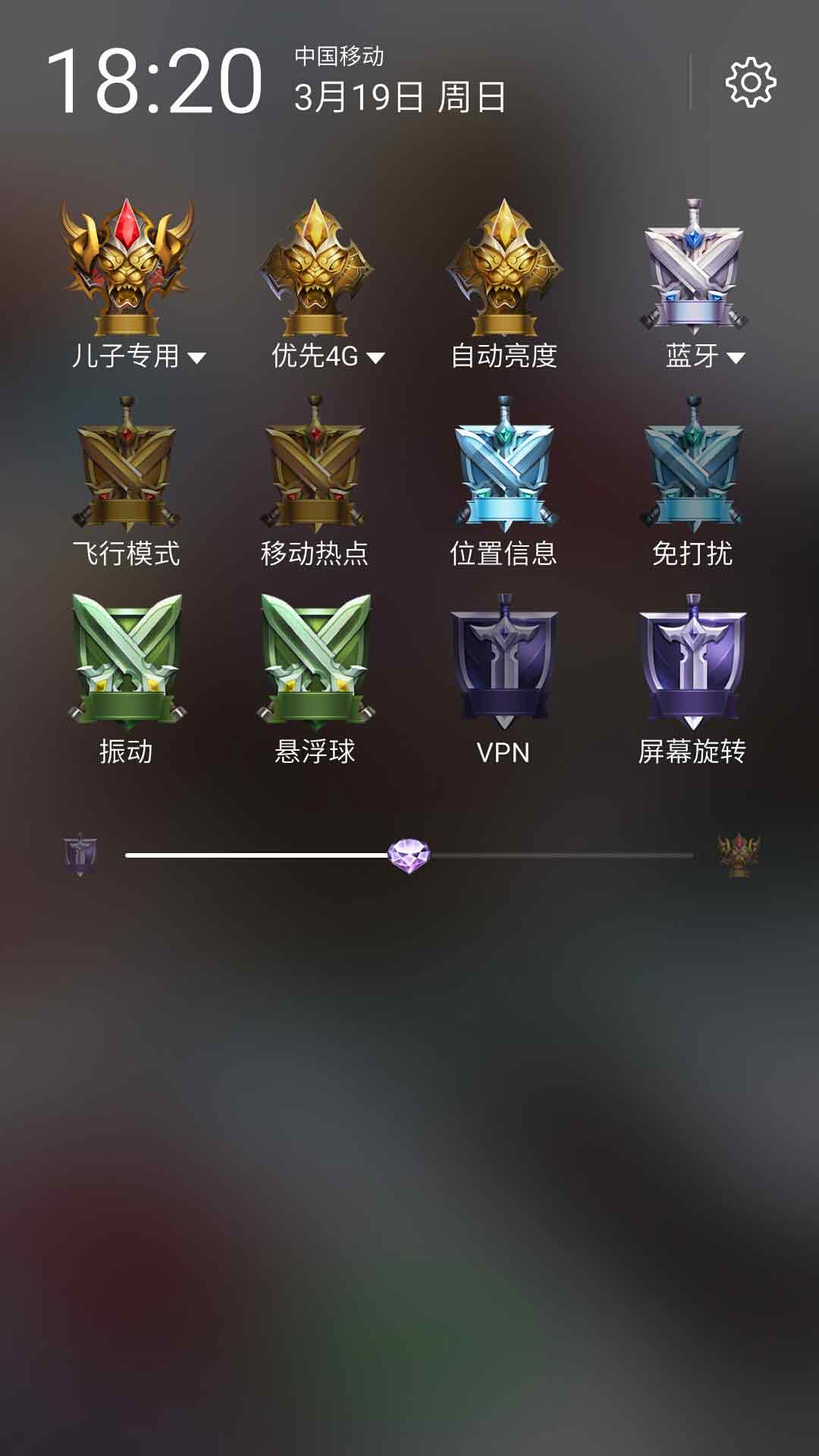819x1456 pixels.
Task: Toggle 位置信息 location services
Action: coord(504,463)
